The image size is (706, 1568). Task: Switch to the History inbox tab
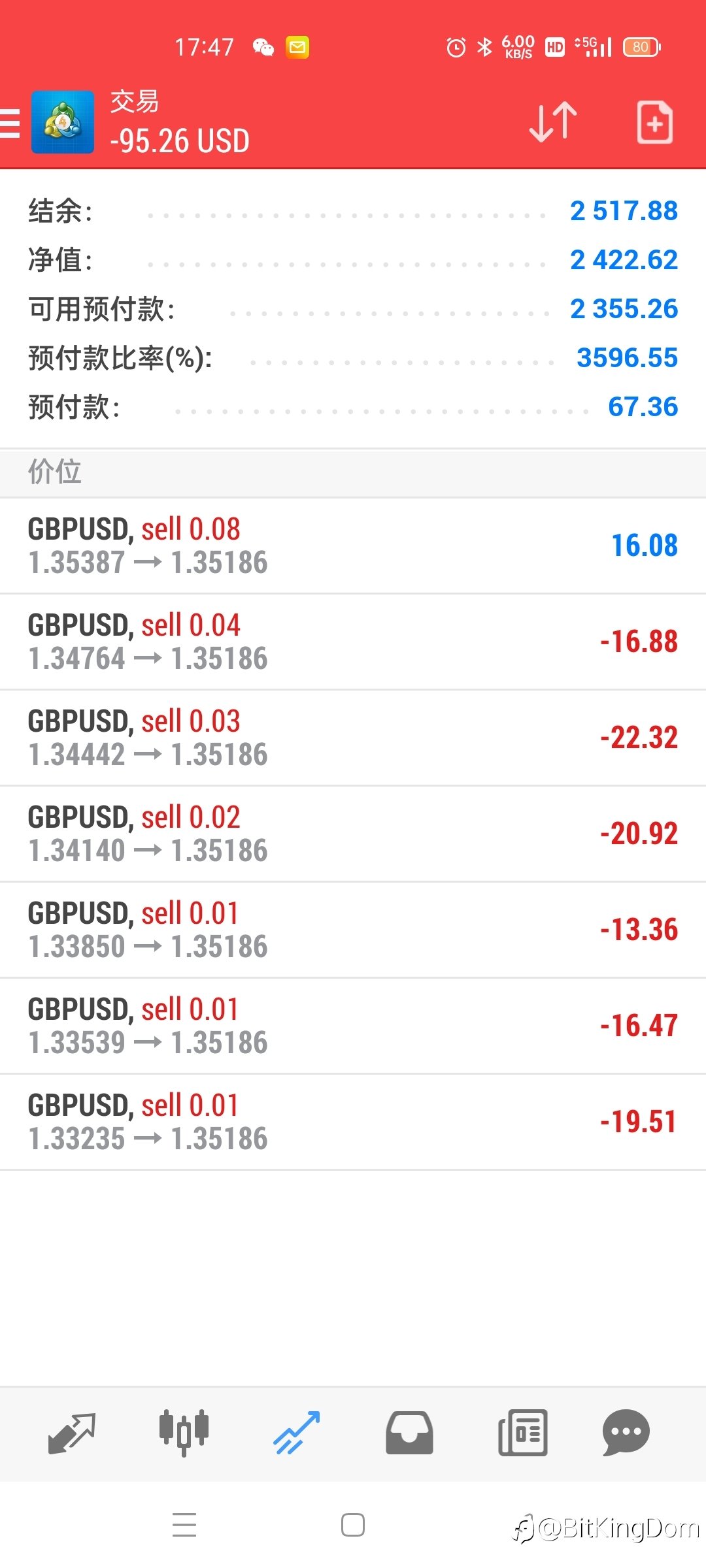click(x=409, y=1433)
